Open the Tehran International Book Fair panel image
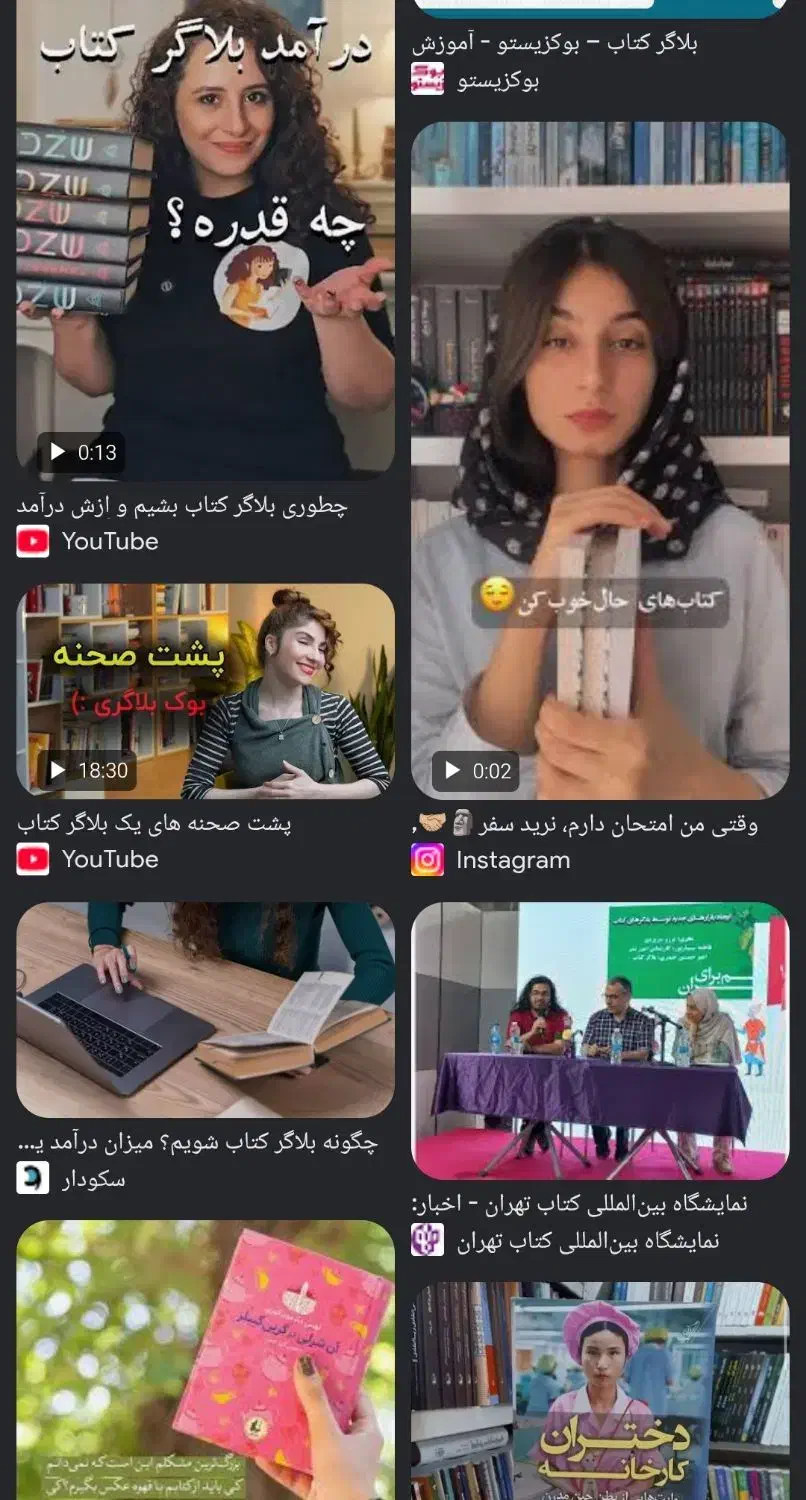The height and width of the screenshot is (1500, 806). point(600,1040)
